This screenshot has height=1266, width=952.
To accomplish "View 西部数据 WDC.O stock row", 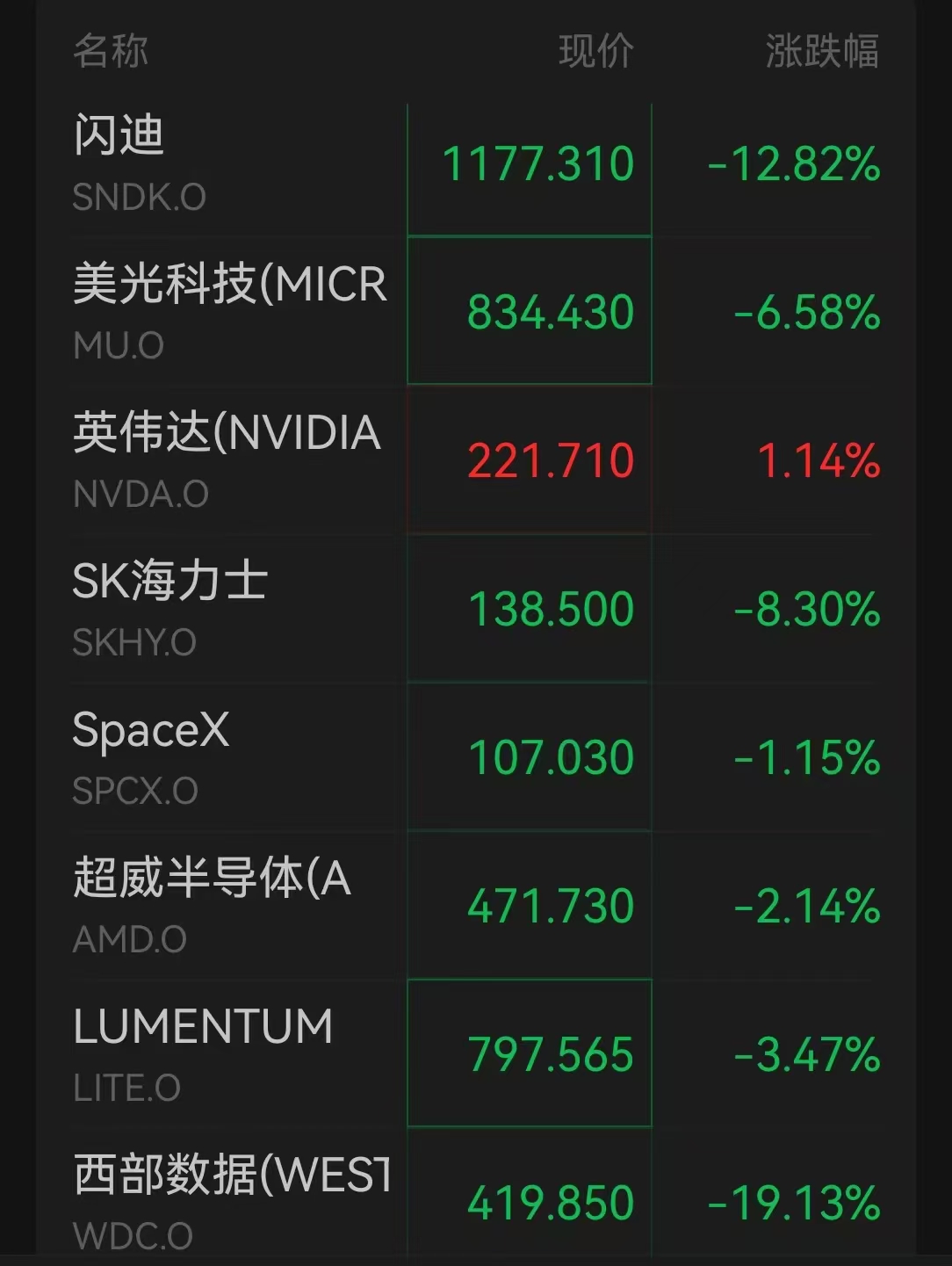I will [x=476, y=1197].
